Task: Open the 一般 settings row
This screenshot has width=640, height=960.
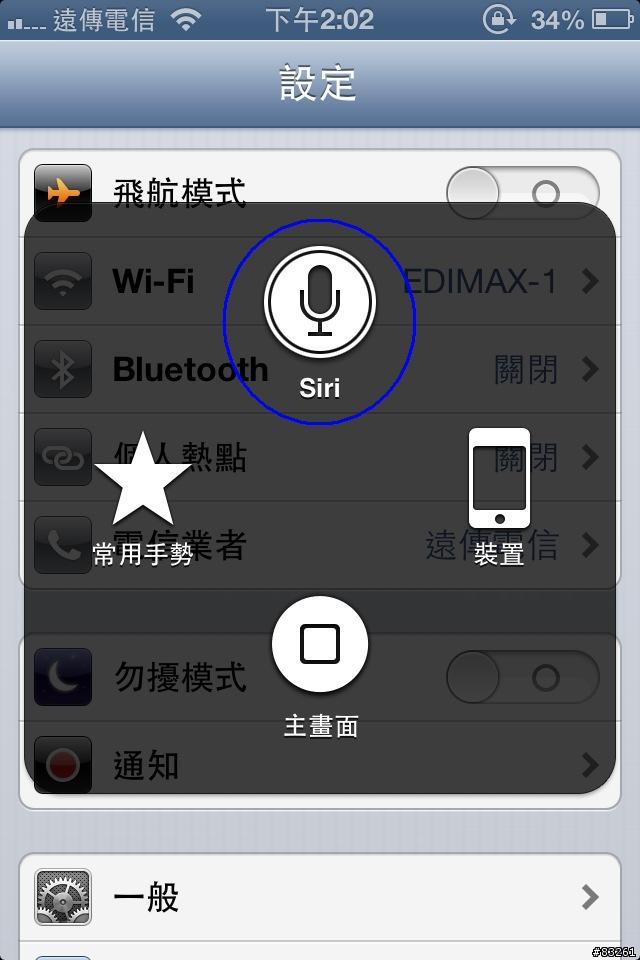Action: coord(320,896)
